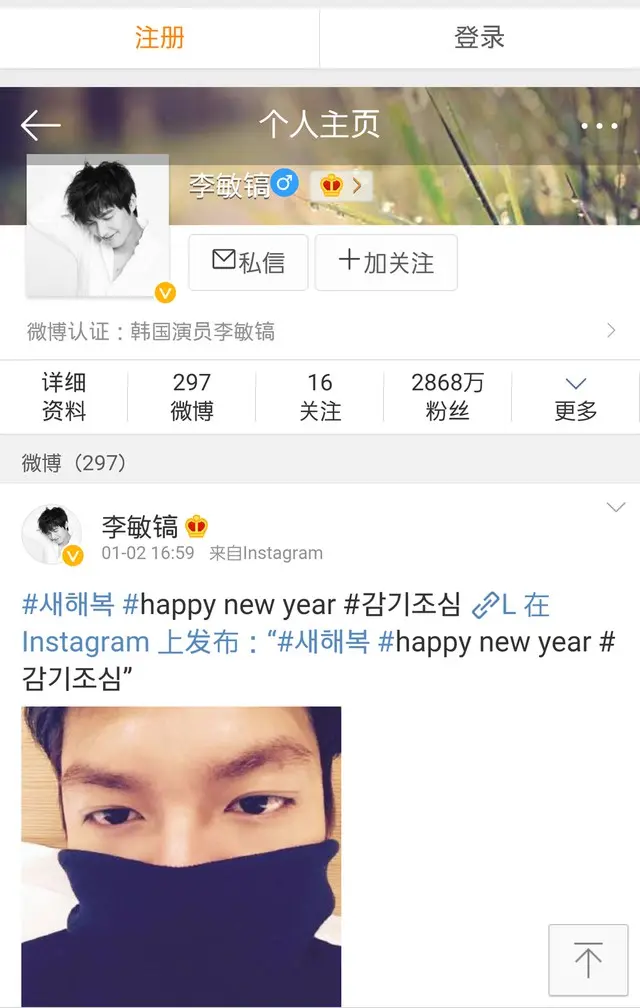Open 详细资料 profile details

(x=64, y=397)
